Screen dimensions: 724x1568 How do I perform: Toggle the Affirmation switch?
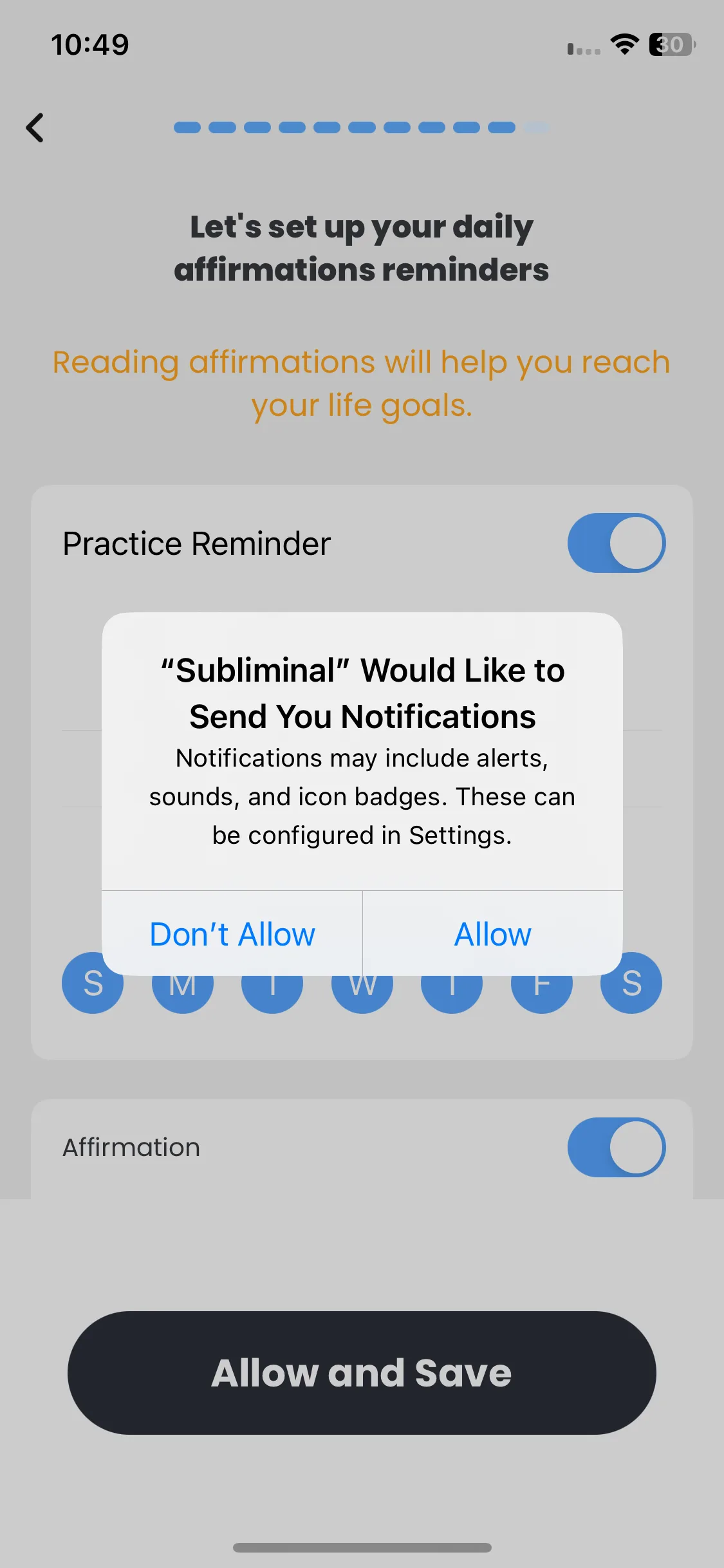click(x=616, y=1147)
